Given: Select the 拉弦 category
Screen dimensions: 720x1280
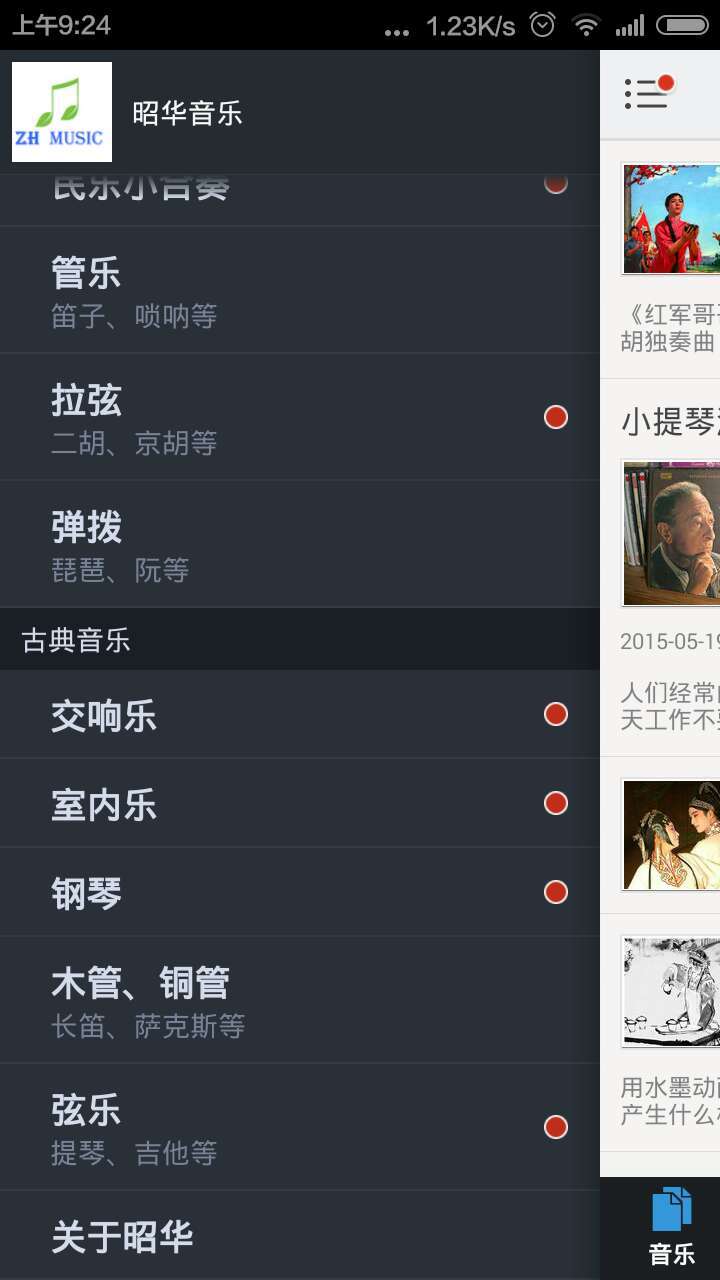Looking at the screenshot, I should [300, 417].
